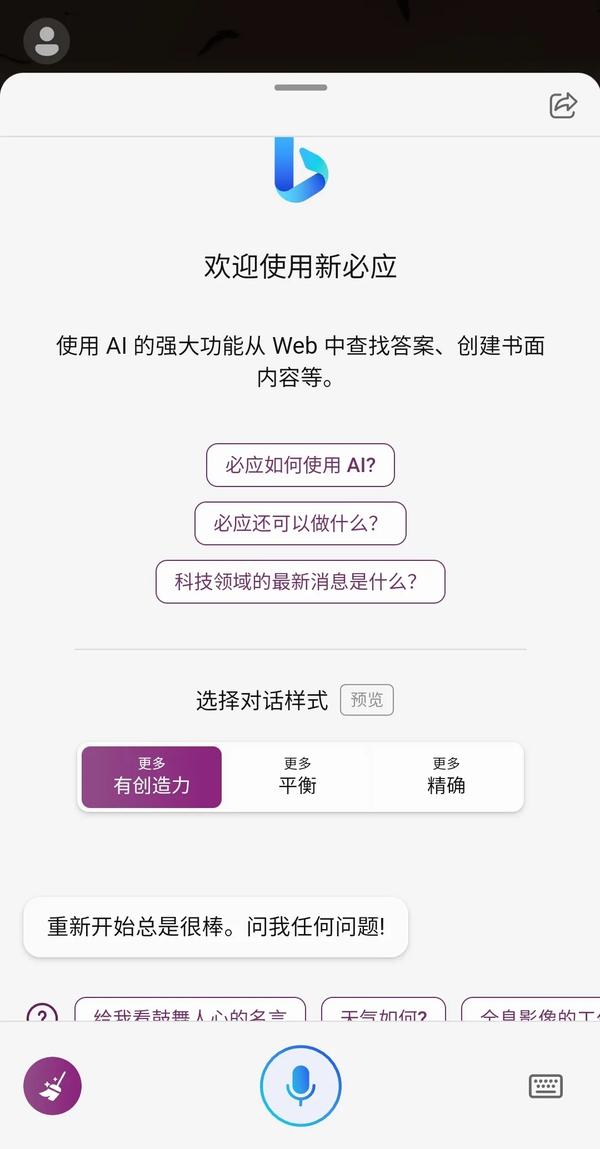The width and height of the screenshot is (600, 1149).
Task: Choose the 更多有创造力 conversation style
Action: (152, 777)
